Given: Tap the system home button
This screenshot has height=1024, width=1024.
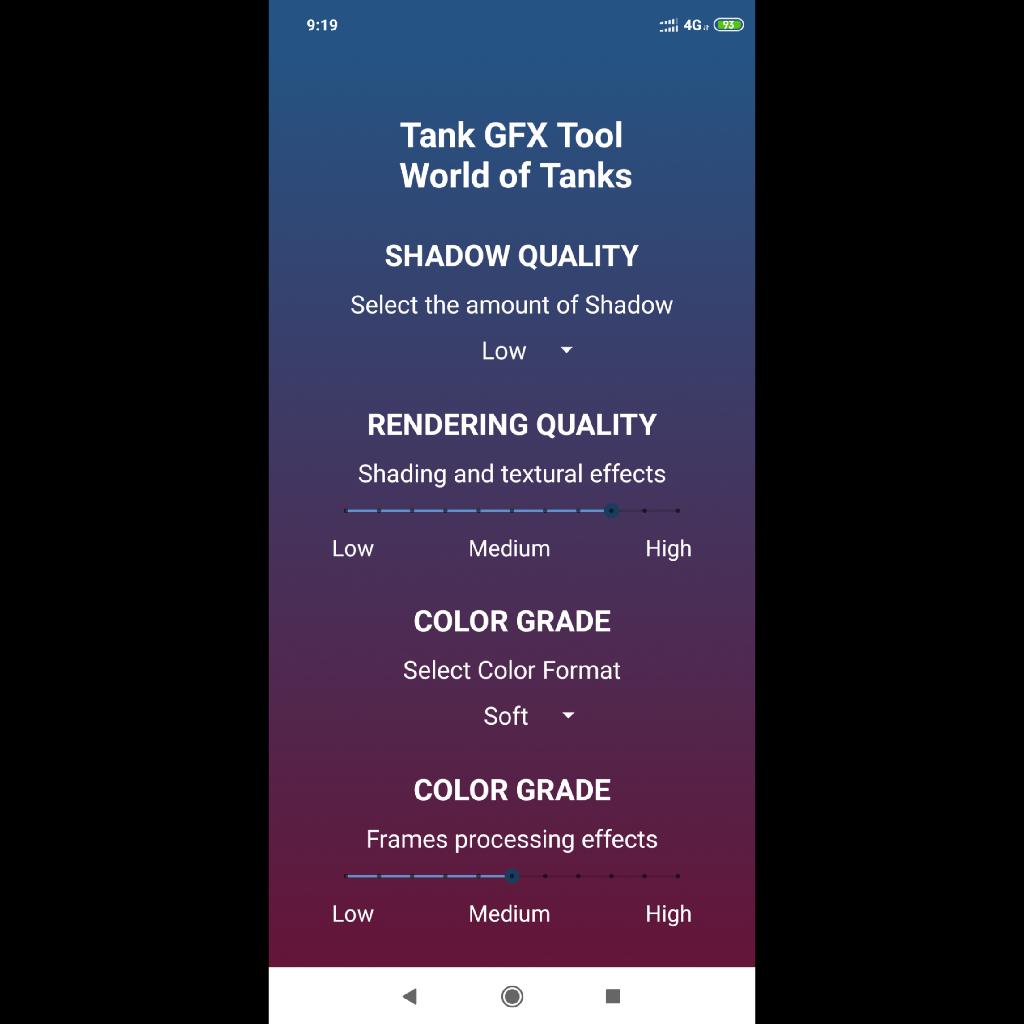Looking at the screenshot, I should click(512, 996).
